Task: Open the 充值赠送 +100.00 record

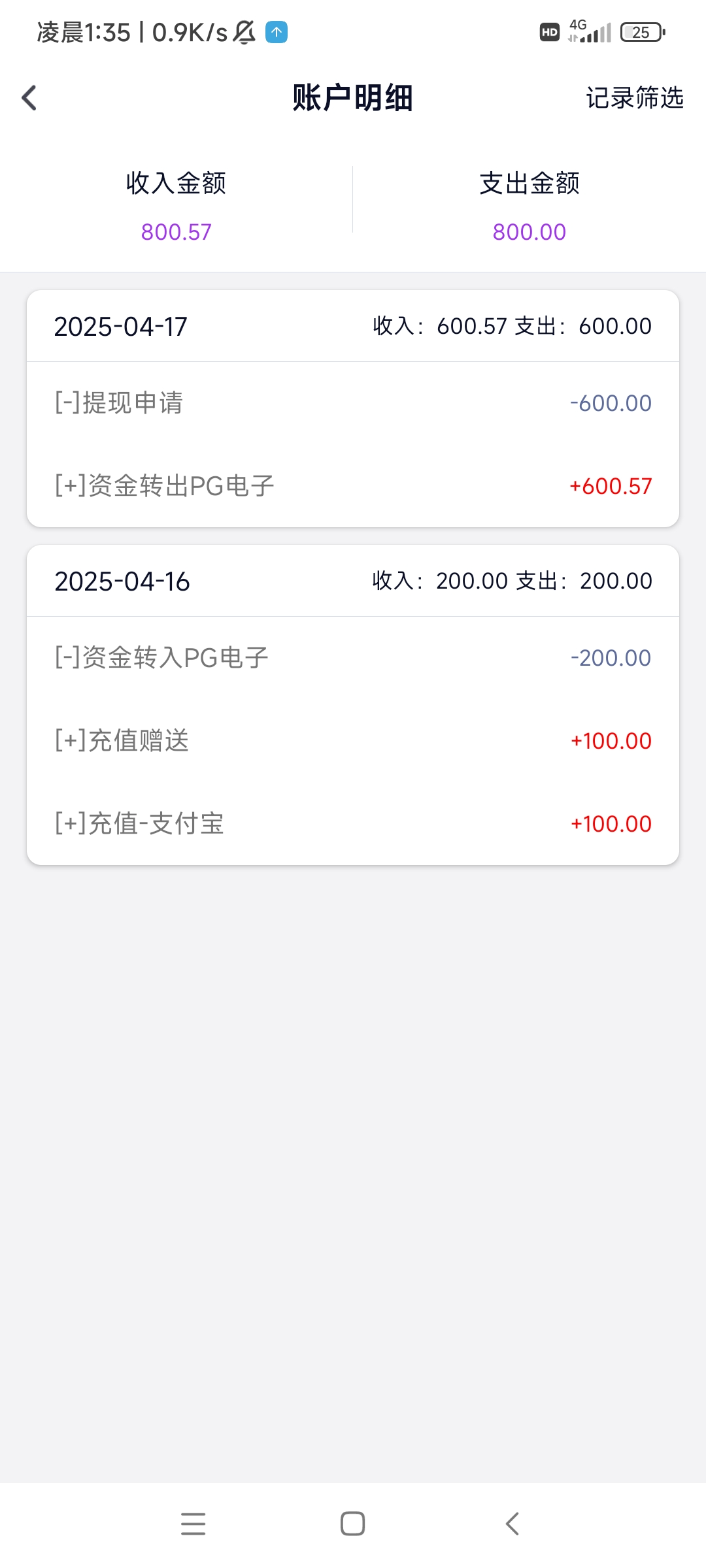Action: pos(353,741)
